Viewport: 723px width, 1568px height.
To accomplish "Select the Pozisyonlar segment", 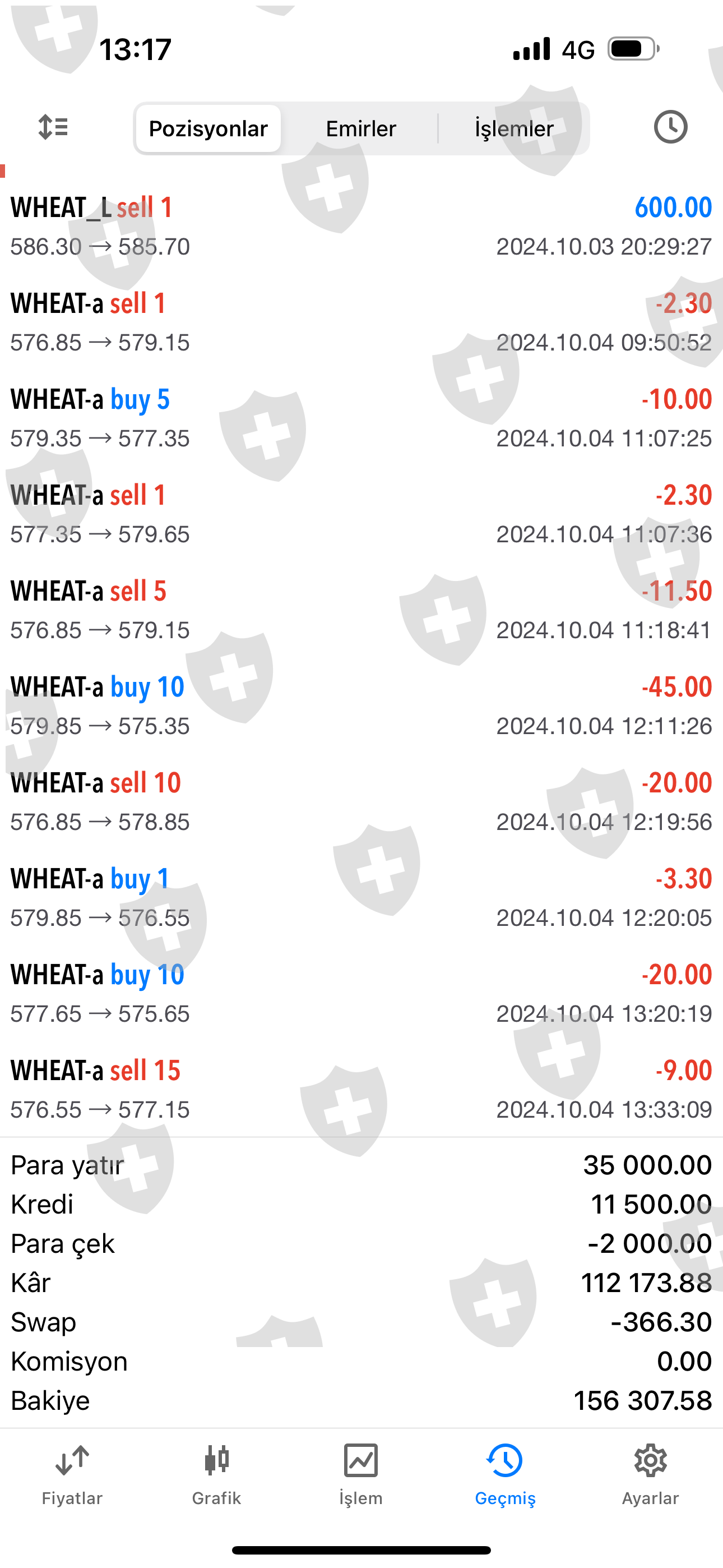I will click(208, 128).
